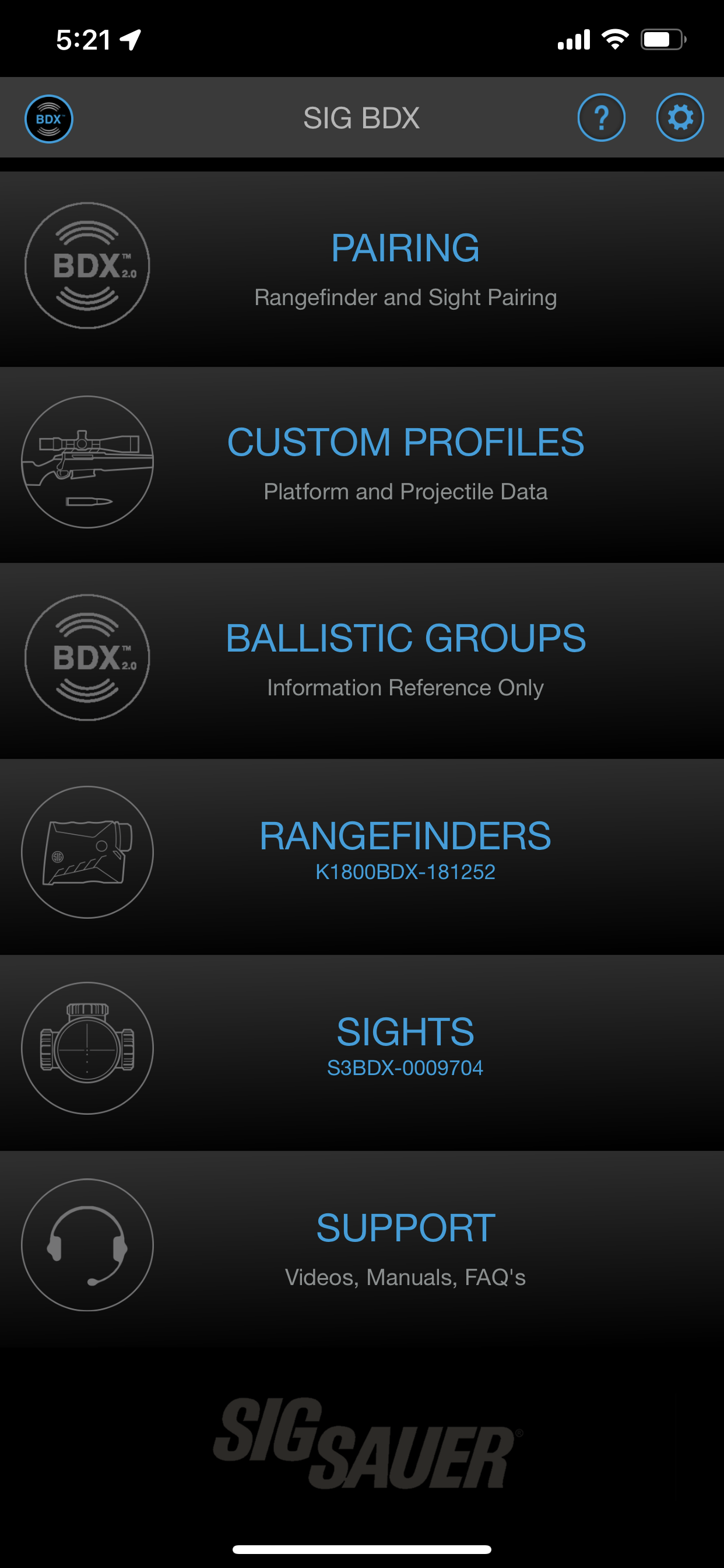The height and width of the screenshot is (1568, 724).
Task: Open Support videos, manuals, FAQ's
Action: pos(362,1247)
